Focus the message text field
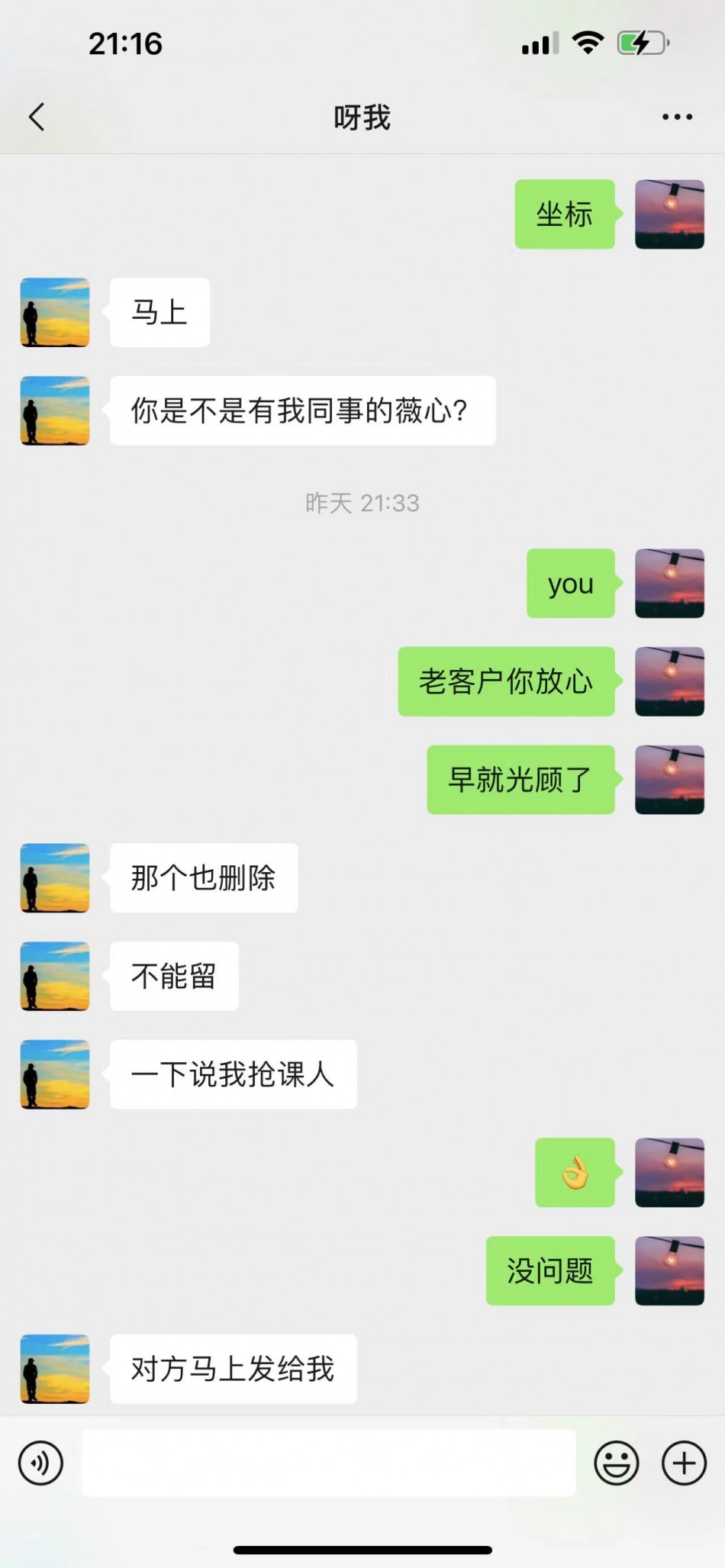Viewport: 725px width, 1568px height. pos(328,1463)
